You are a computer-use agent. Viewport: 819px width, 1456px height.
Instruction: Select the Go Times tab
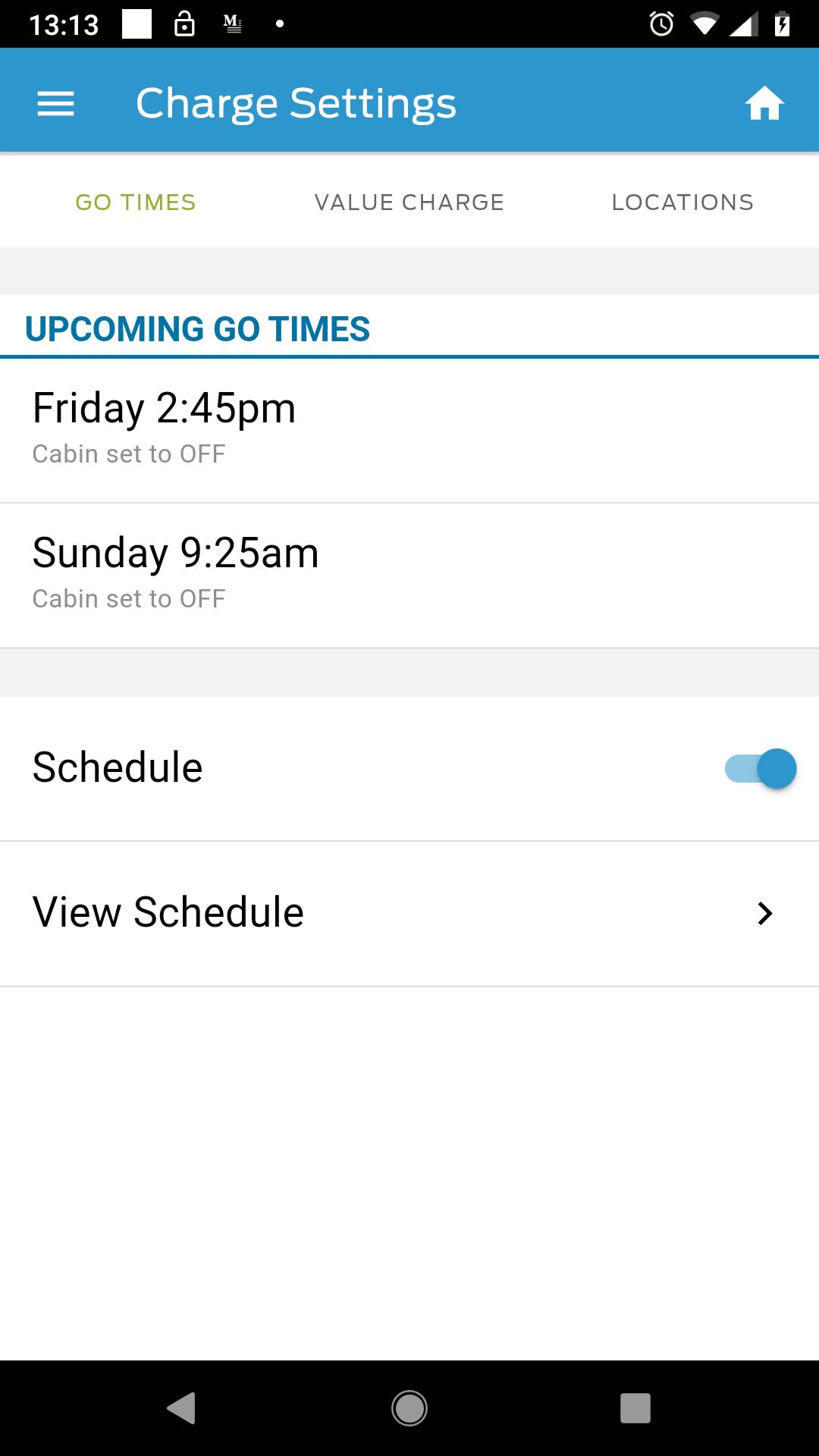pos(136,202)
